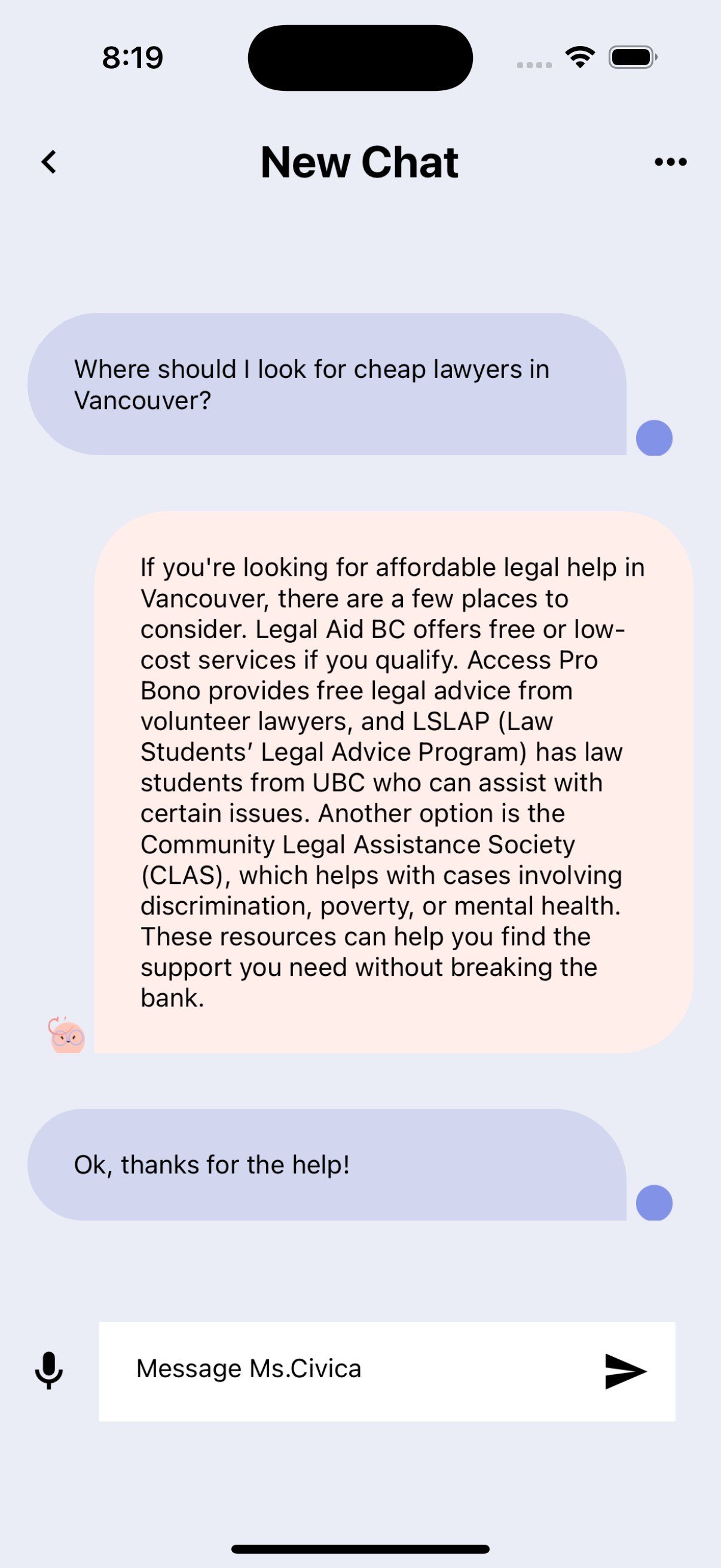Tap the microphone icon to dictate a message
This screenshot has height=1568, width=721.
pos(48,1371)
